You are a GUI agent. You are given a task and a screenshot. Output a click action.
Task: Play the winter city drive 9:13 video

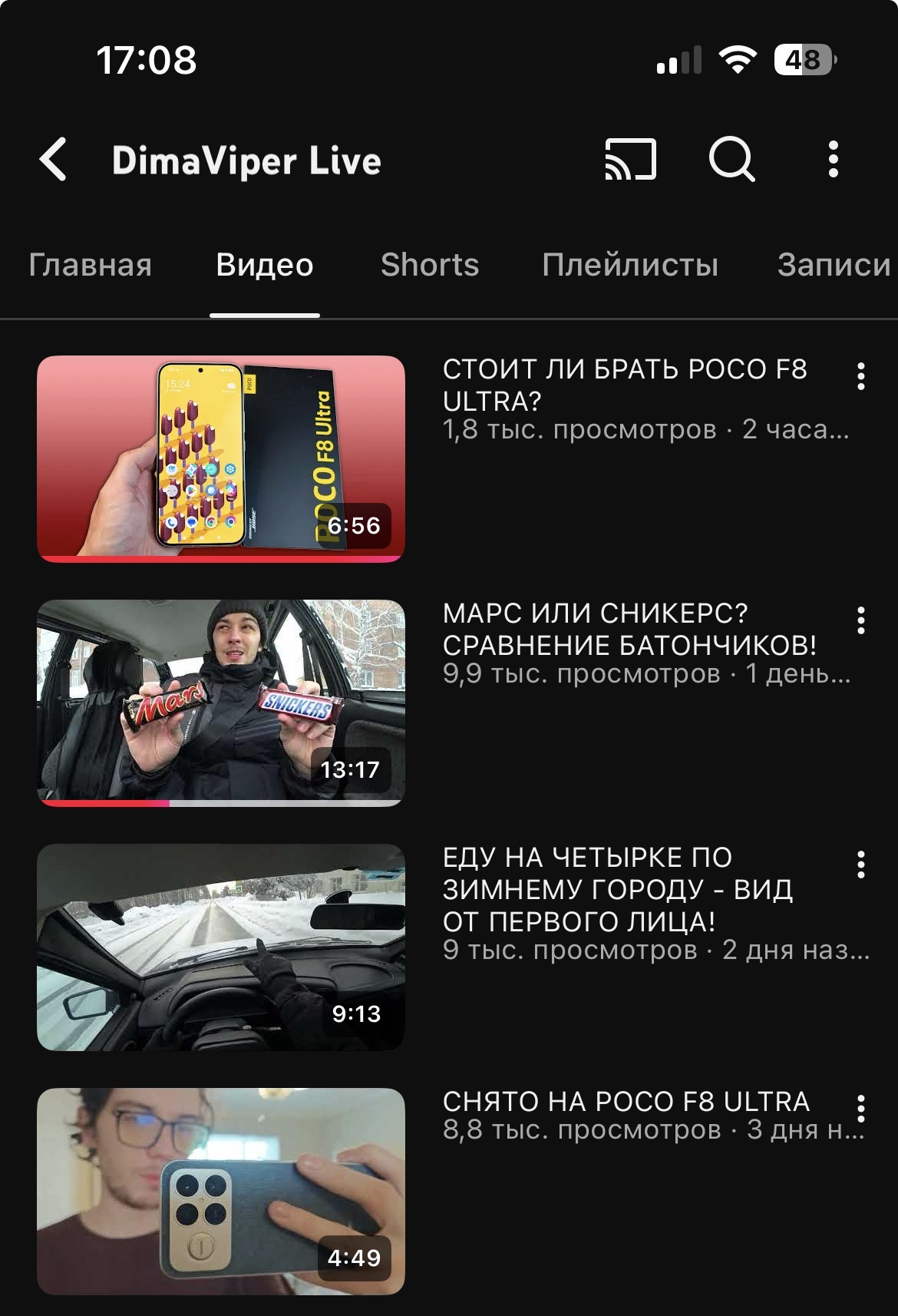pos(221,947)
